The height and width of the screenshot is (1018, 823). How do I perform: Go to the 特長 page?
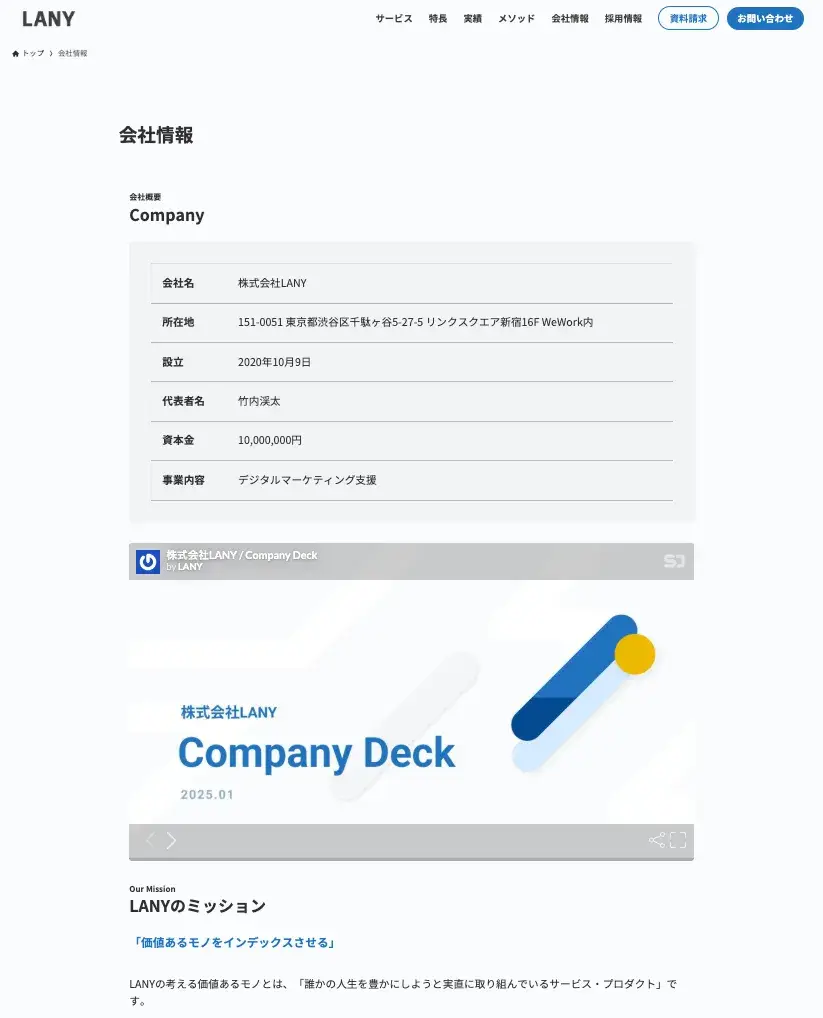pos(438,19)
